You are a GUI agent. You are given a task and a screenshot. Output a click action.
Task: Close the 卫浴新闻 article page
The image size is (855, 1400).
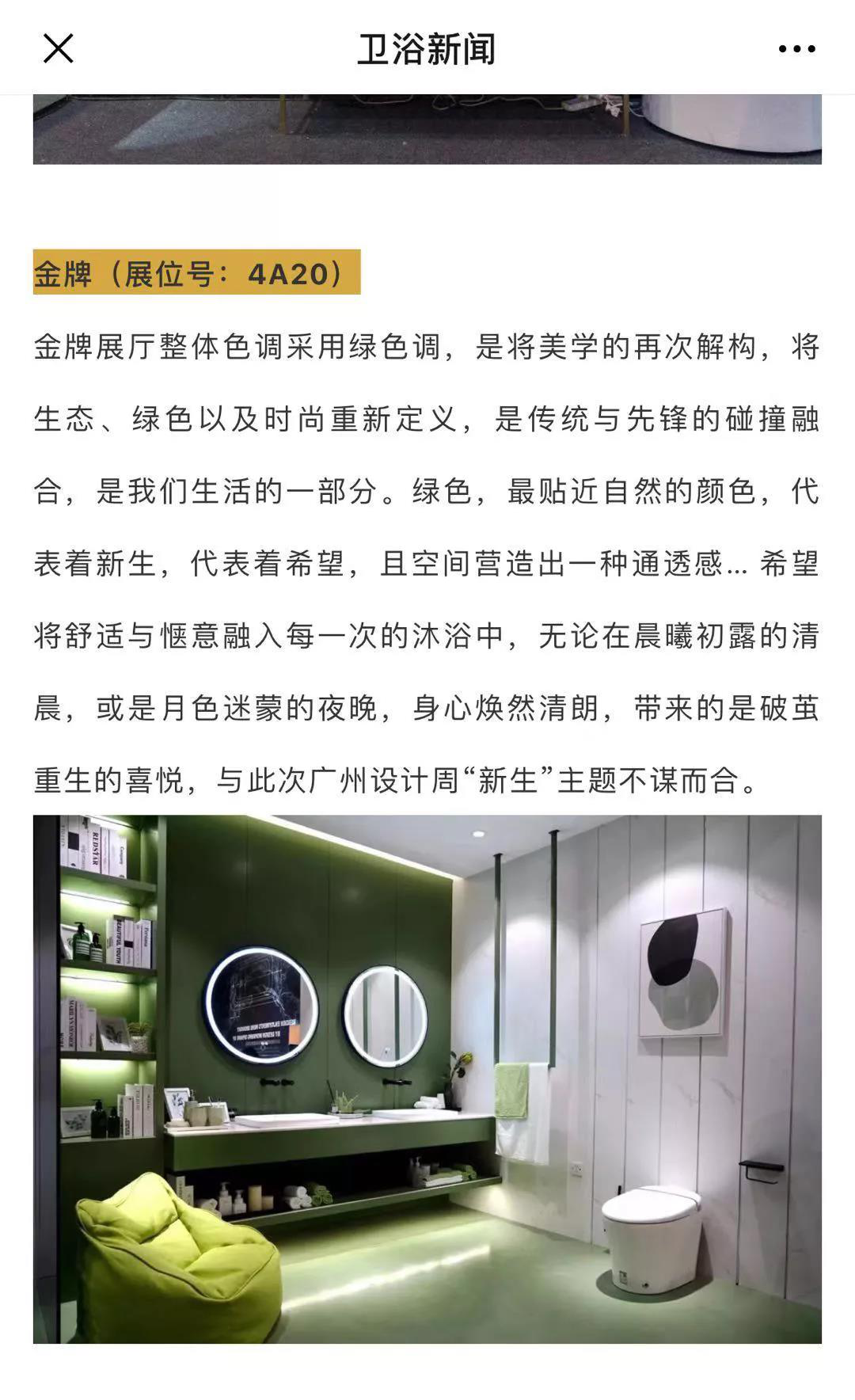pos(58,48)
